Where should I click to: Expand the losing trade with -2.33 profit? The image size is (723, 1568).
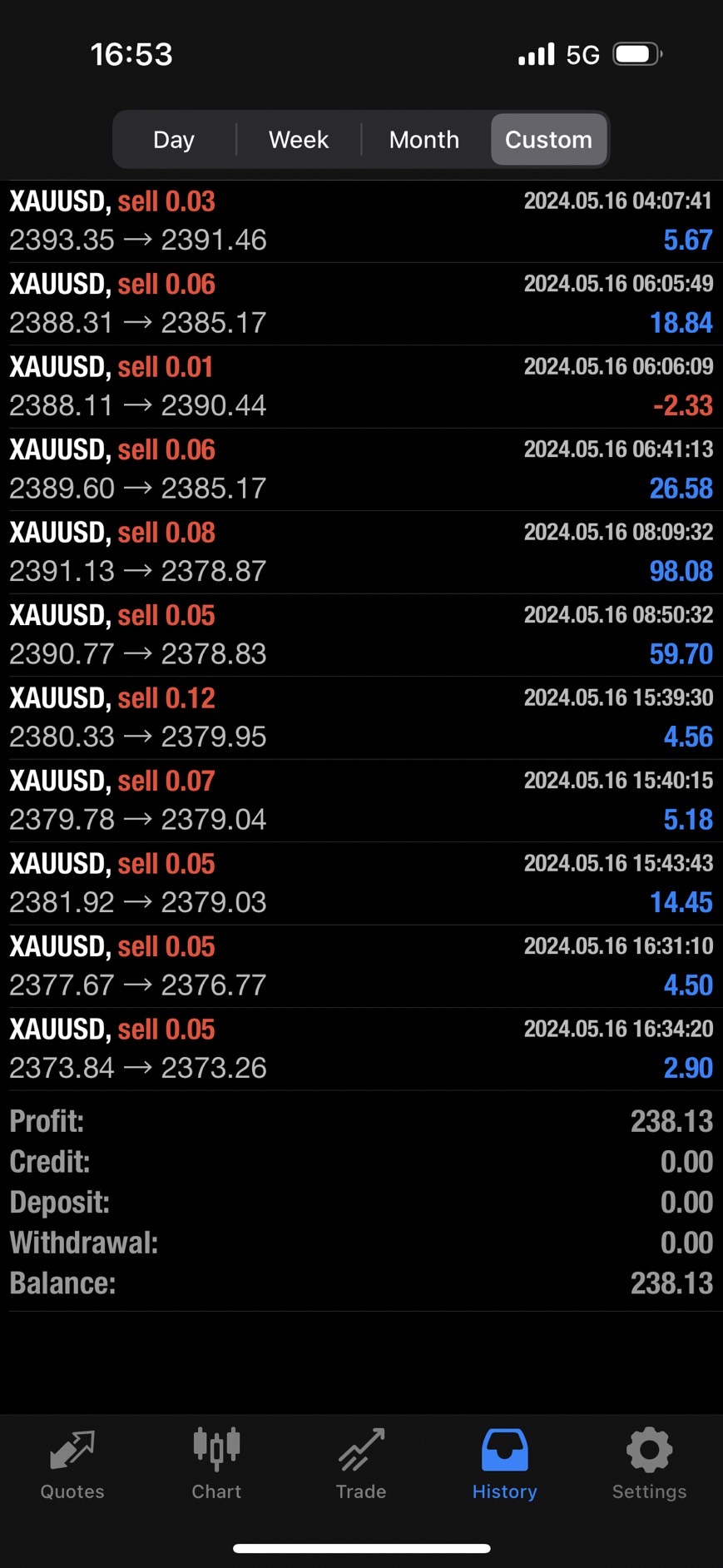click(x=361, y=387)
